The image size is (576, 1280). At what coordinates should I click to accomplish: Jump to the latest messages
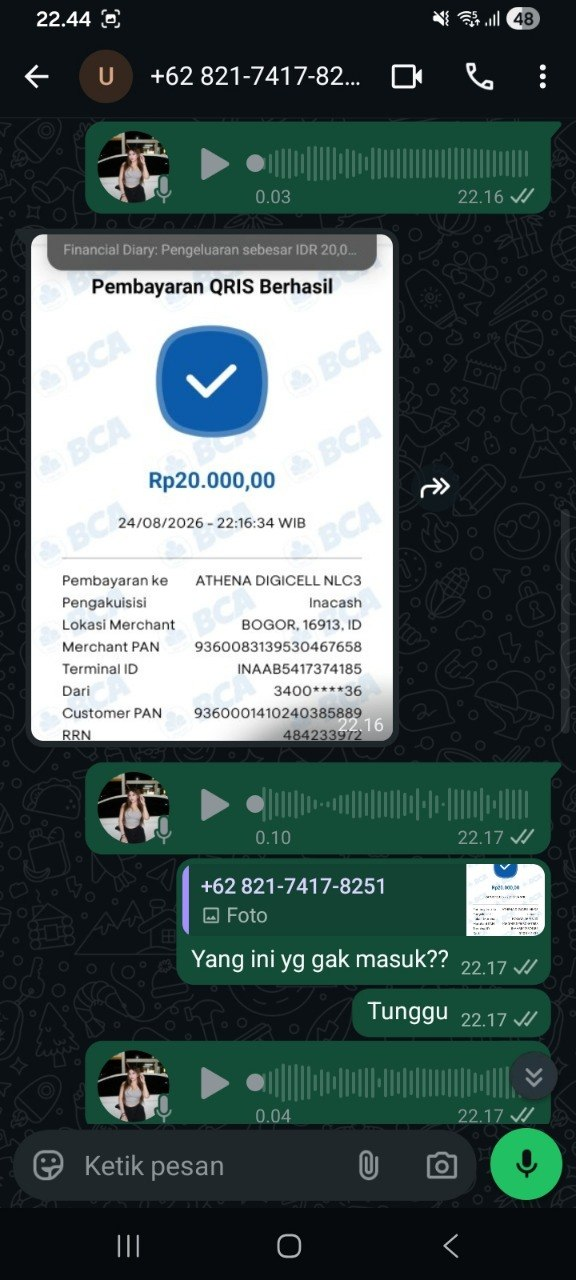click(x=534, y=1076)
